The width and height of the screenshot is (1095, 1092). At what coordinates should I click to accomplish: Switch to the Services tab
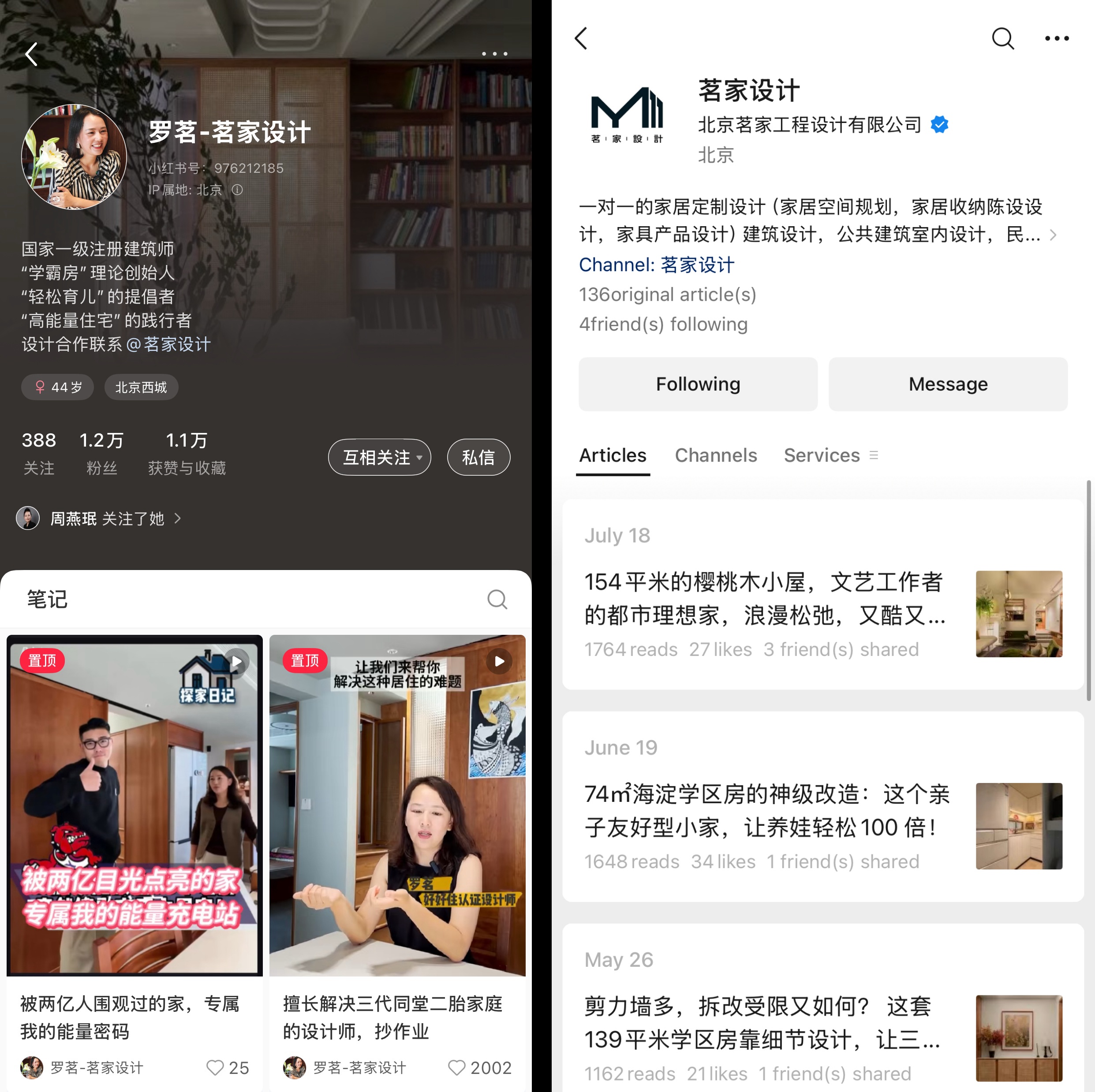point(821,455)
